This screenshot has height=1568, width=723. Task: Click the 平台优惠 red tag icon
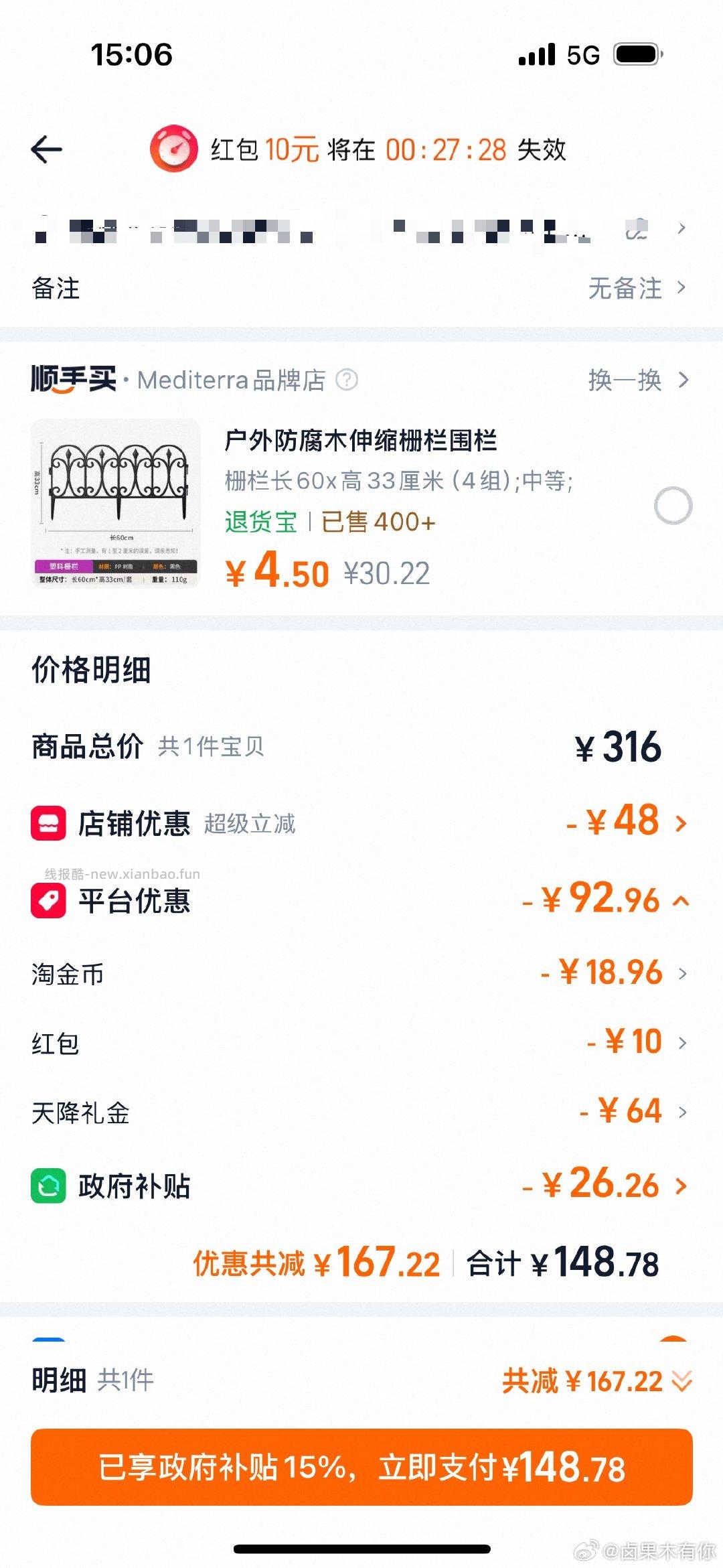point(48,901)
